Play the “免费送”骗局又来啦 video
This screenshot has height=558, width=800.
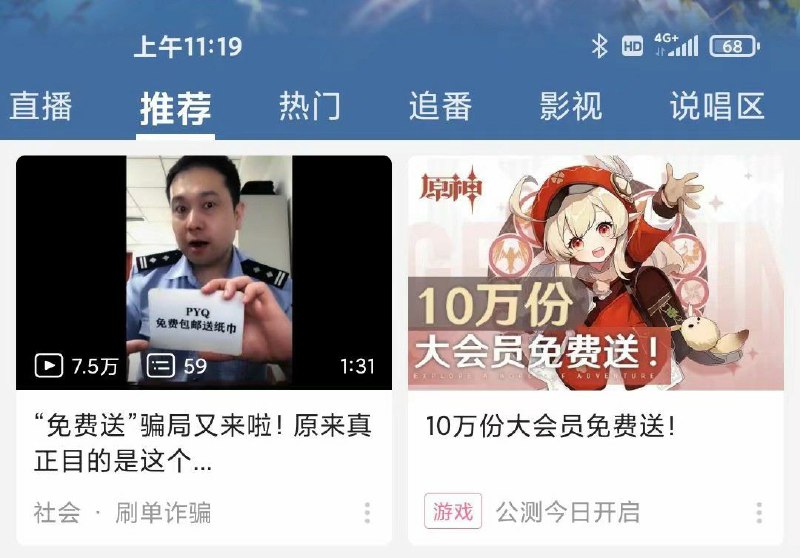tap(204, 272)
